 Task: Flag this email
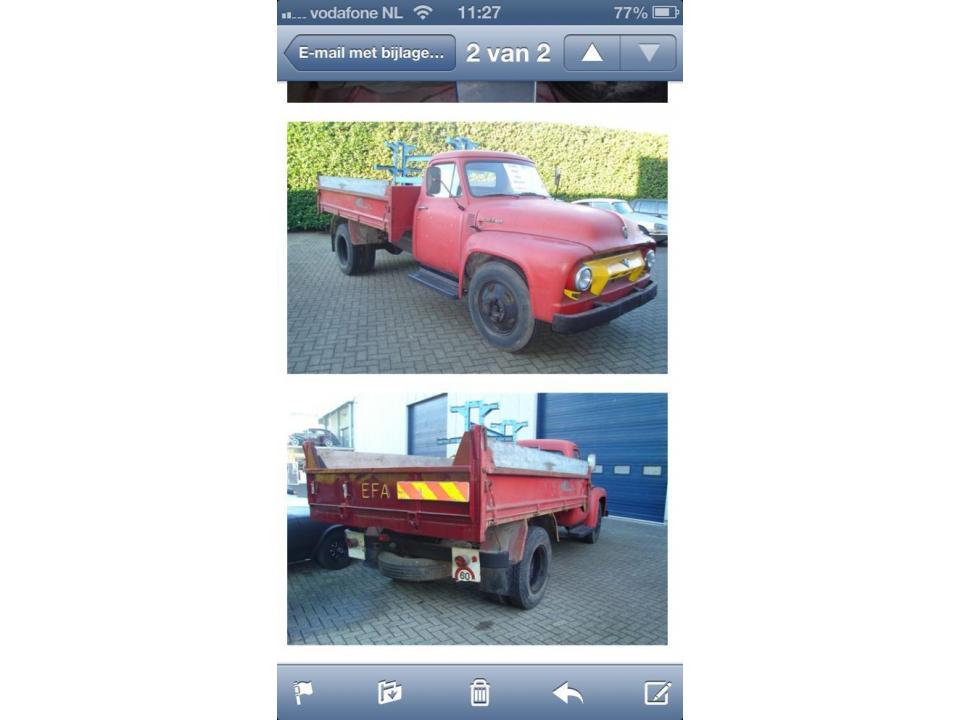pyautogui.click(x=302, y=692)
